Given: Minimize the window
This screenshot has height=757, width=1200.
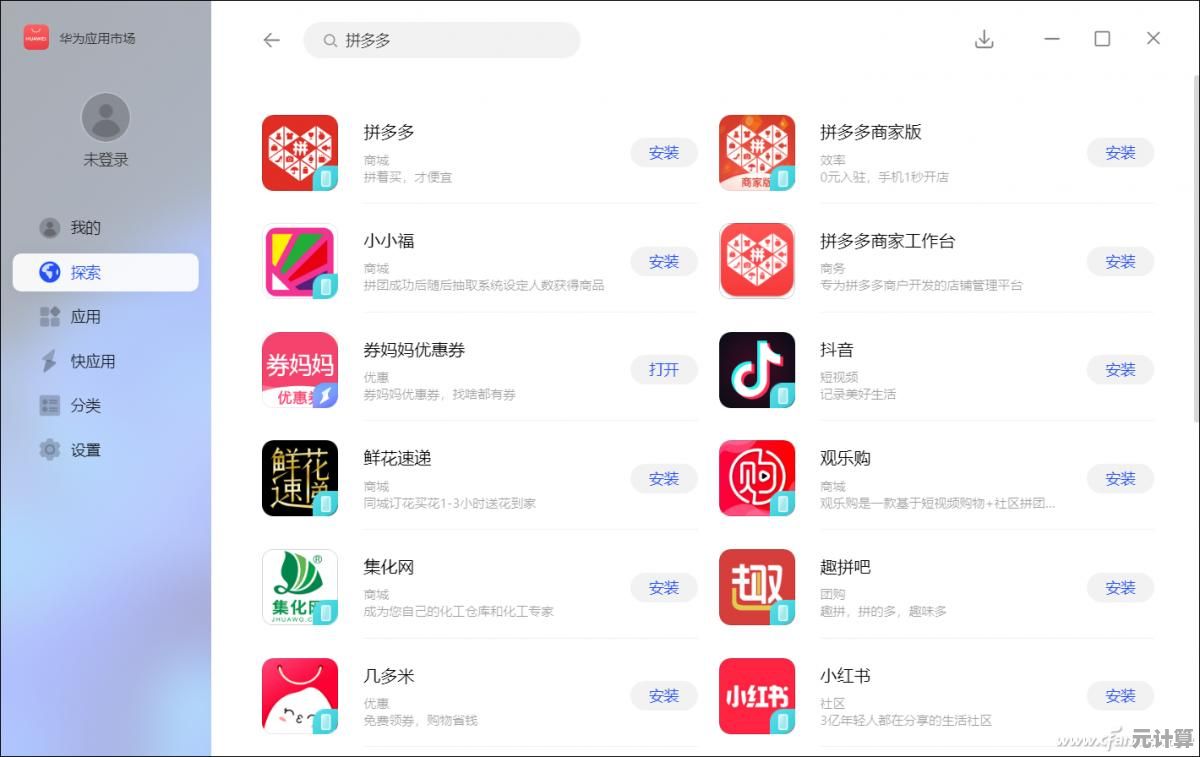Looking at the screenshot, I should tap(1051, 39).
